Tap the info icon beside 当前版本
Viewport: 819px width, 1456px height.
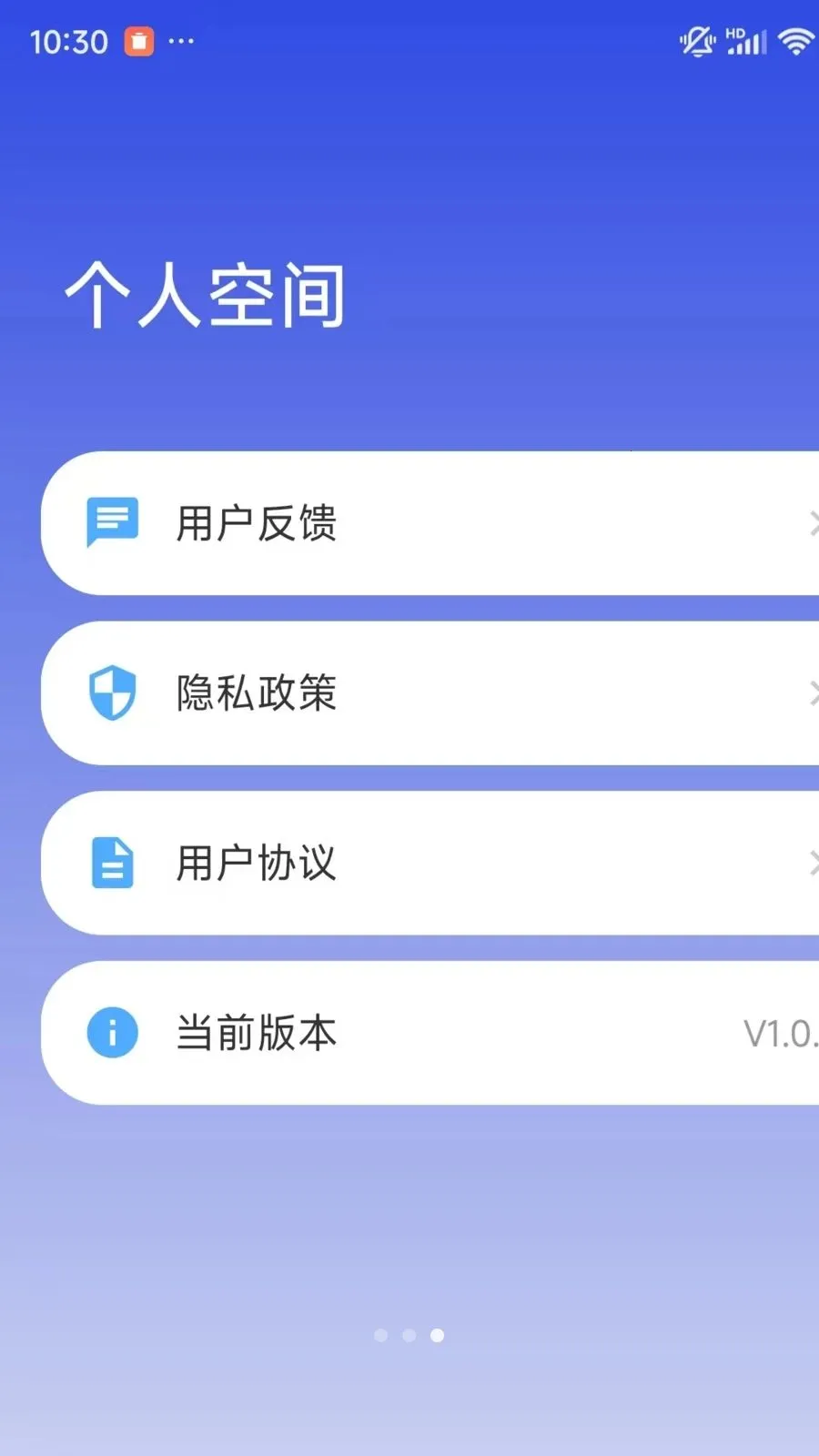click(x=111, y=1032)
